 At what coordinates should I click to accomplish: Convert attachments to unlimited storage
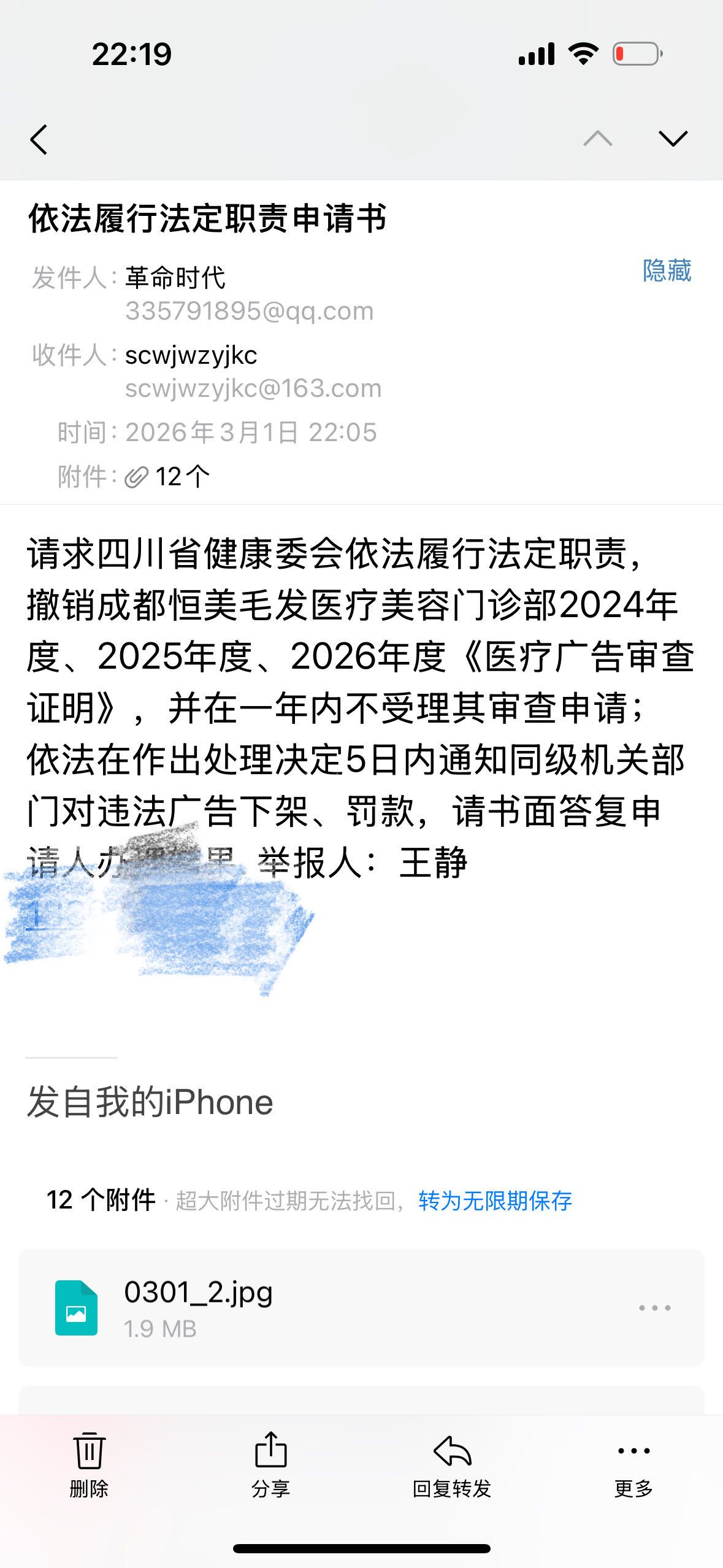[x=495, y=1201]
